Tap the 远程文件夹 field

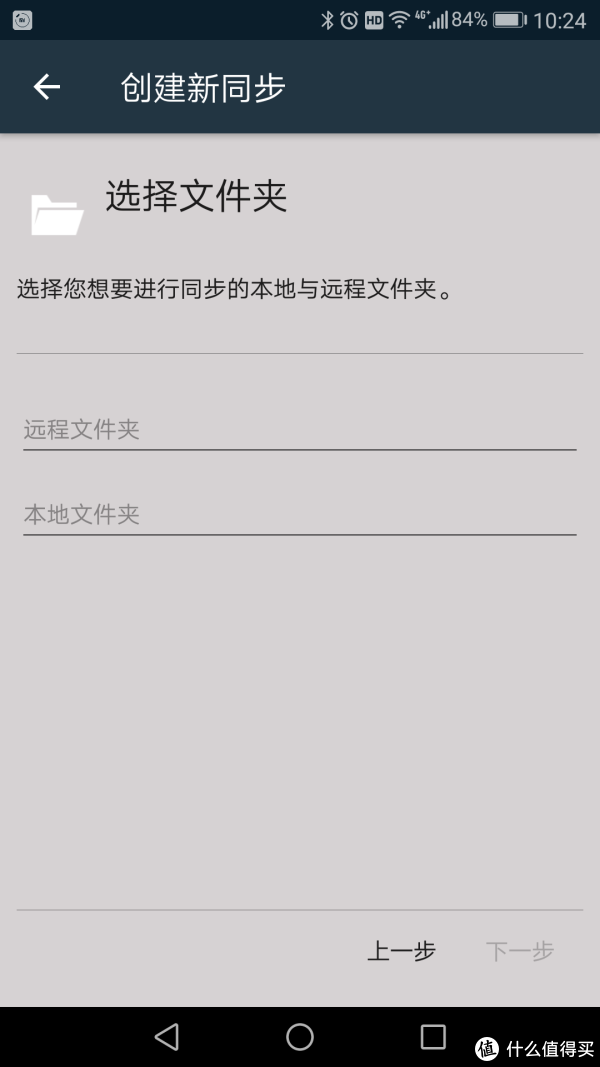[x=299, y=431]
